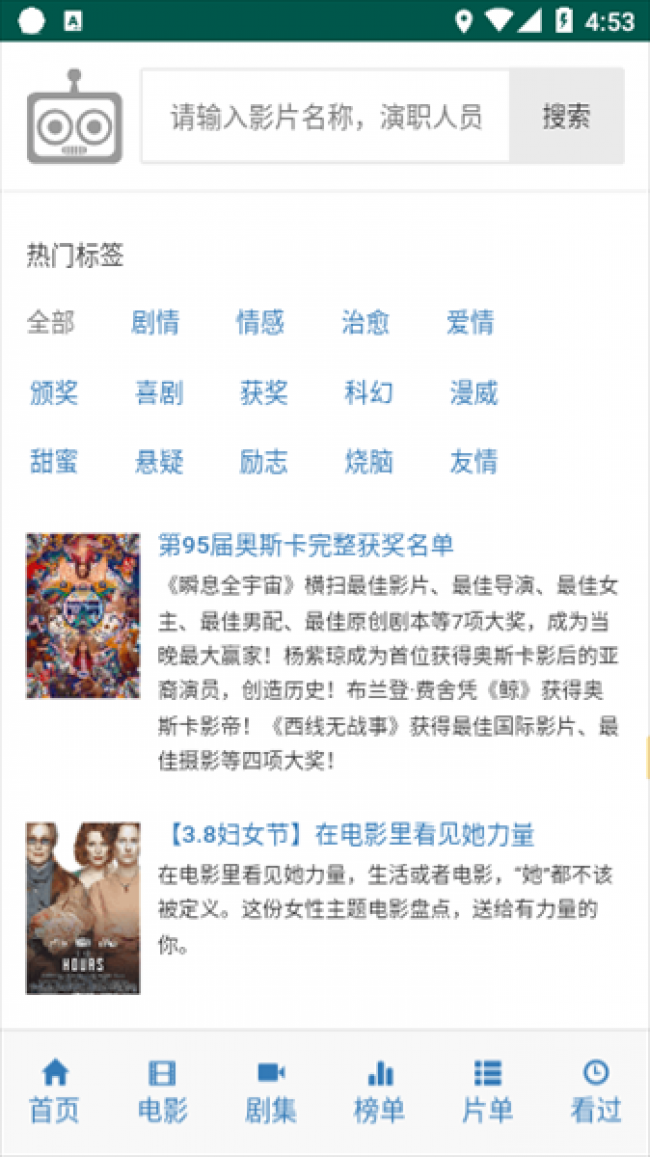650x1157 pixels.
Task: Select the 喜剧 tag
Action: click(x=159, y=393)
